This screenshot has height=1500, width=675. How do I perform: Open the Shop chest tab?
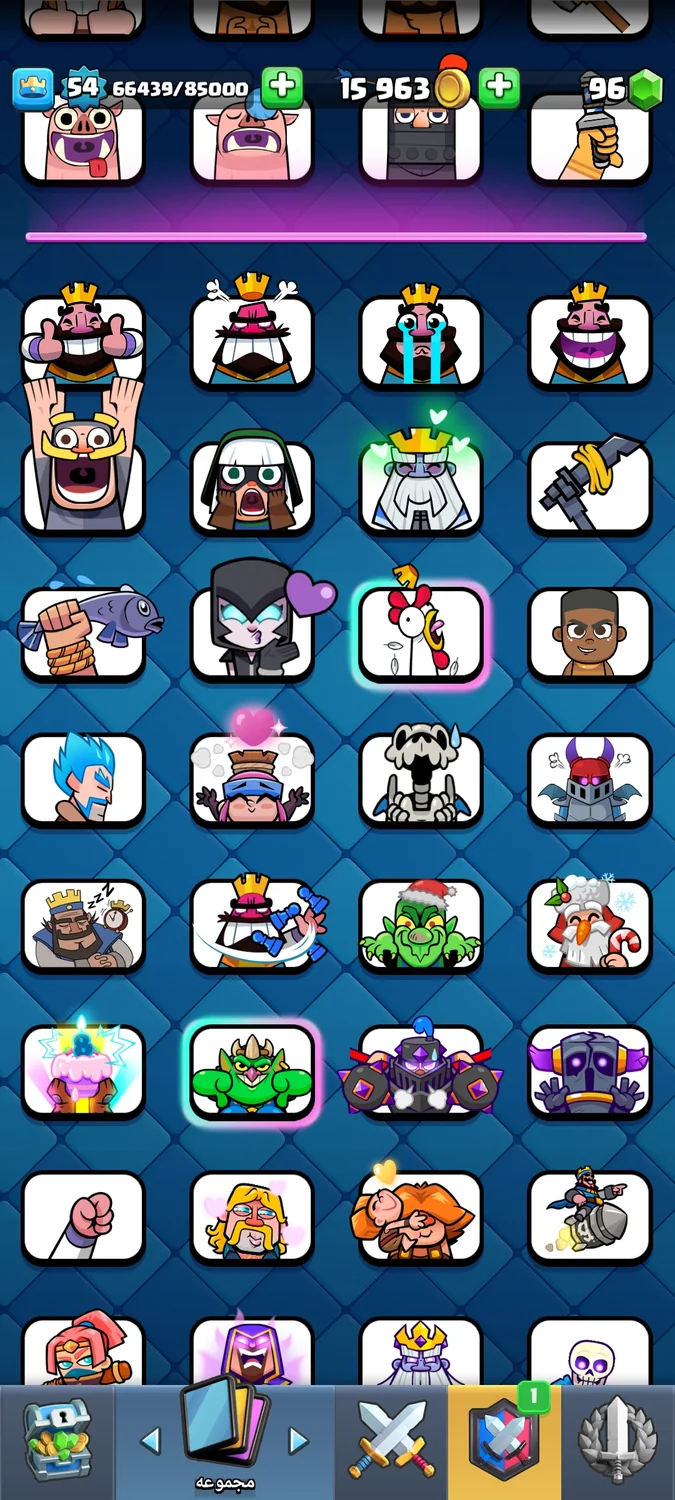(x=57, y=1440)
